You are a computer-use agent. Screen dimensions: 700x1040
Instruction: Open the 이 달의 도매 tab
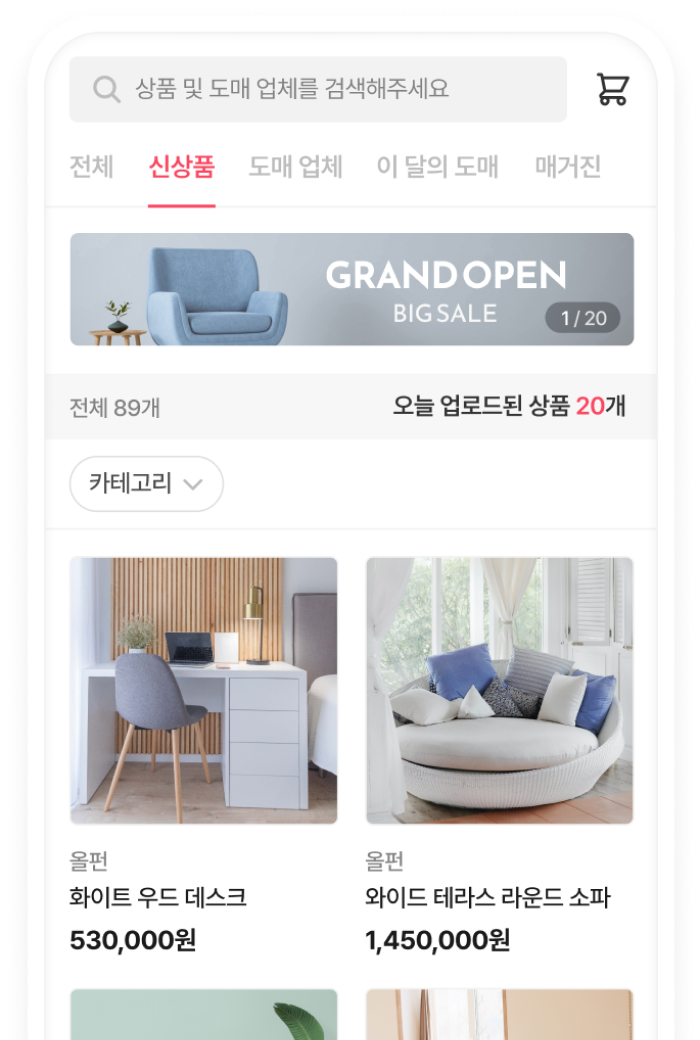pyautogui.click(x=437, y=166)
